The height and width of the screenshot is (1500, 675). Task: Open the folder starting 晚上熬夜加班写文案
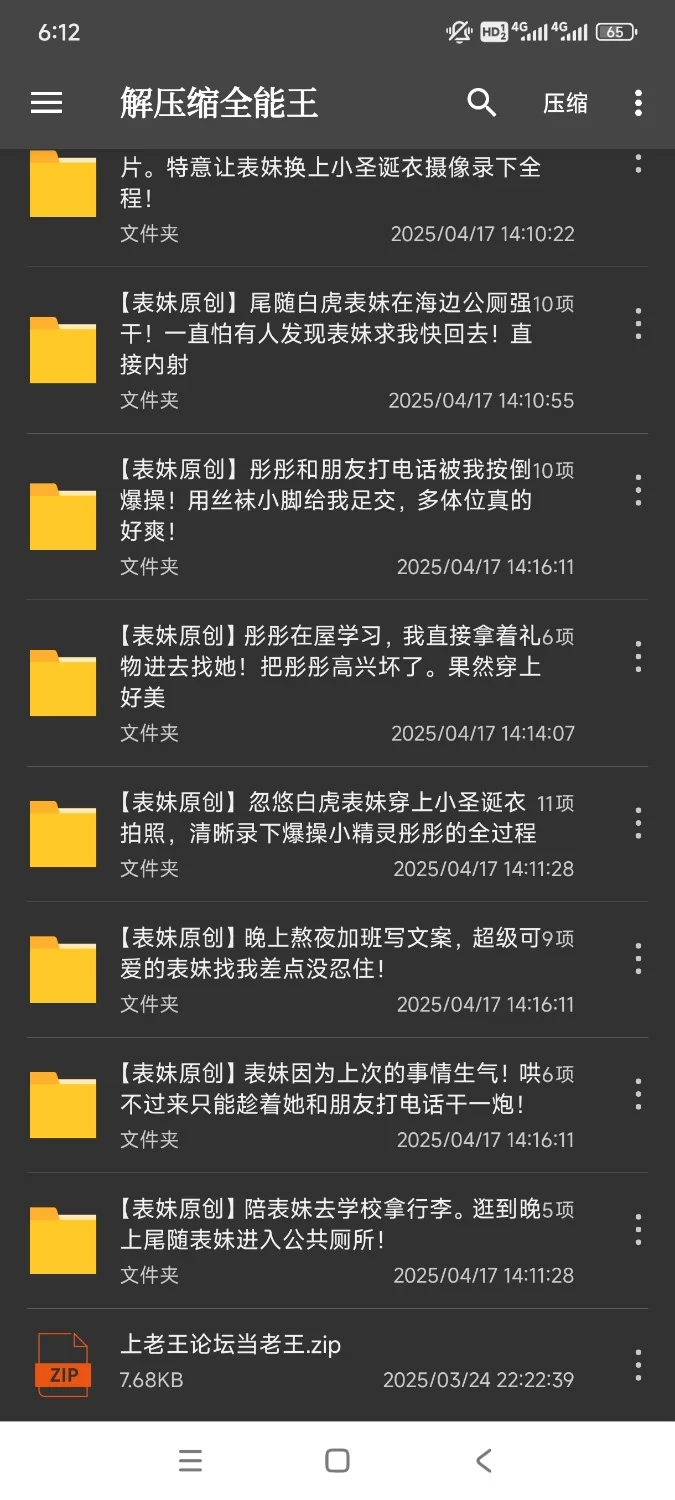pos(330,968)
